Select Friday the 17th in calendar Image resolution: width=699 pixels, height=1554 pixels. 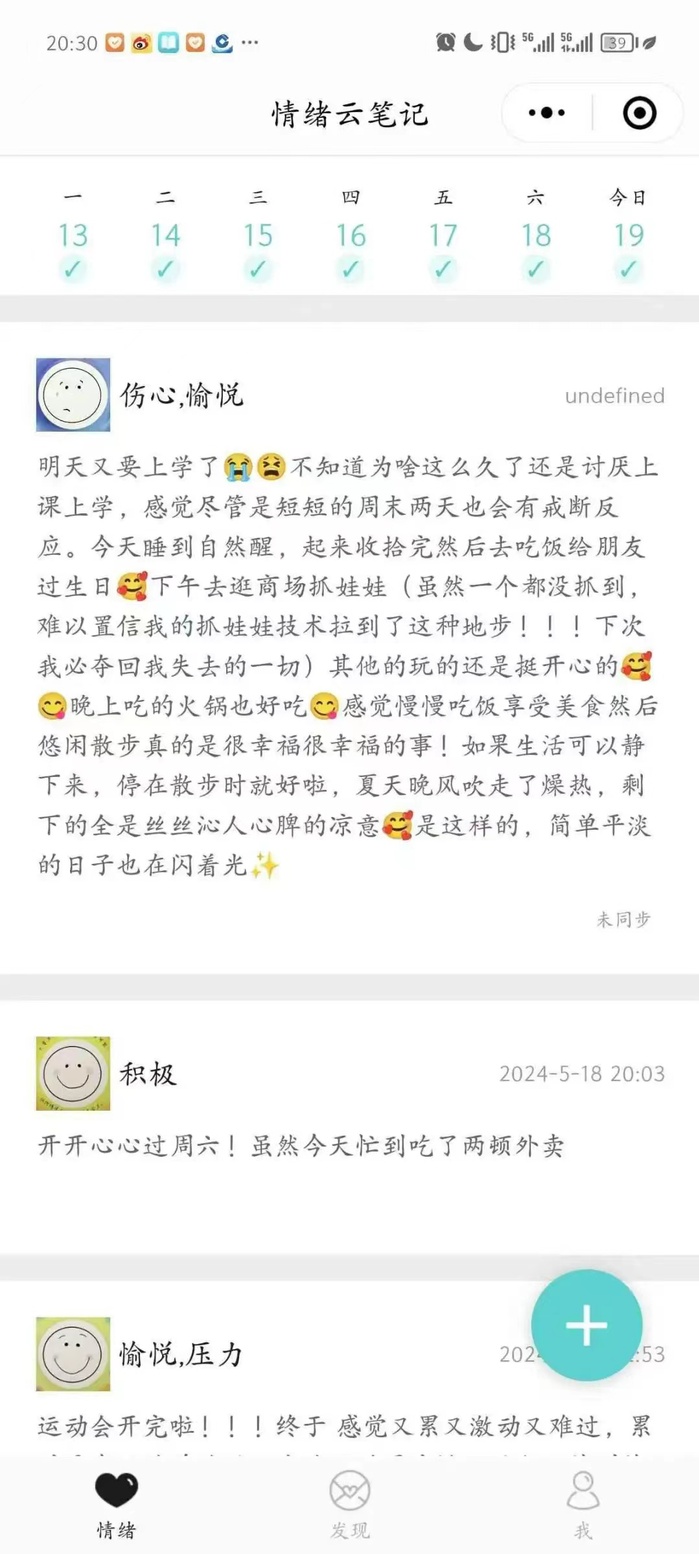tap(443, 235)
